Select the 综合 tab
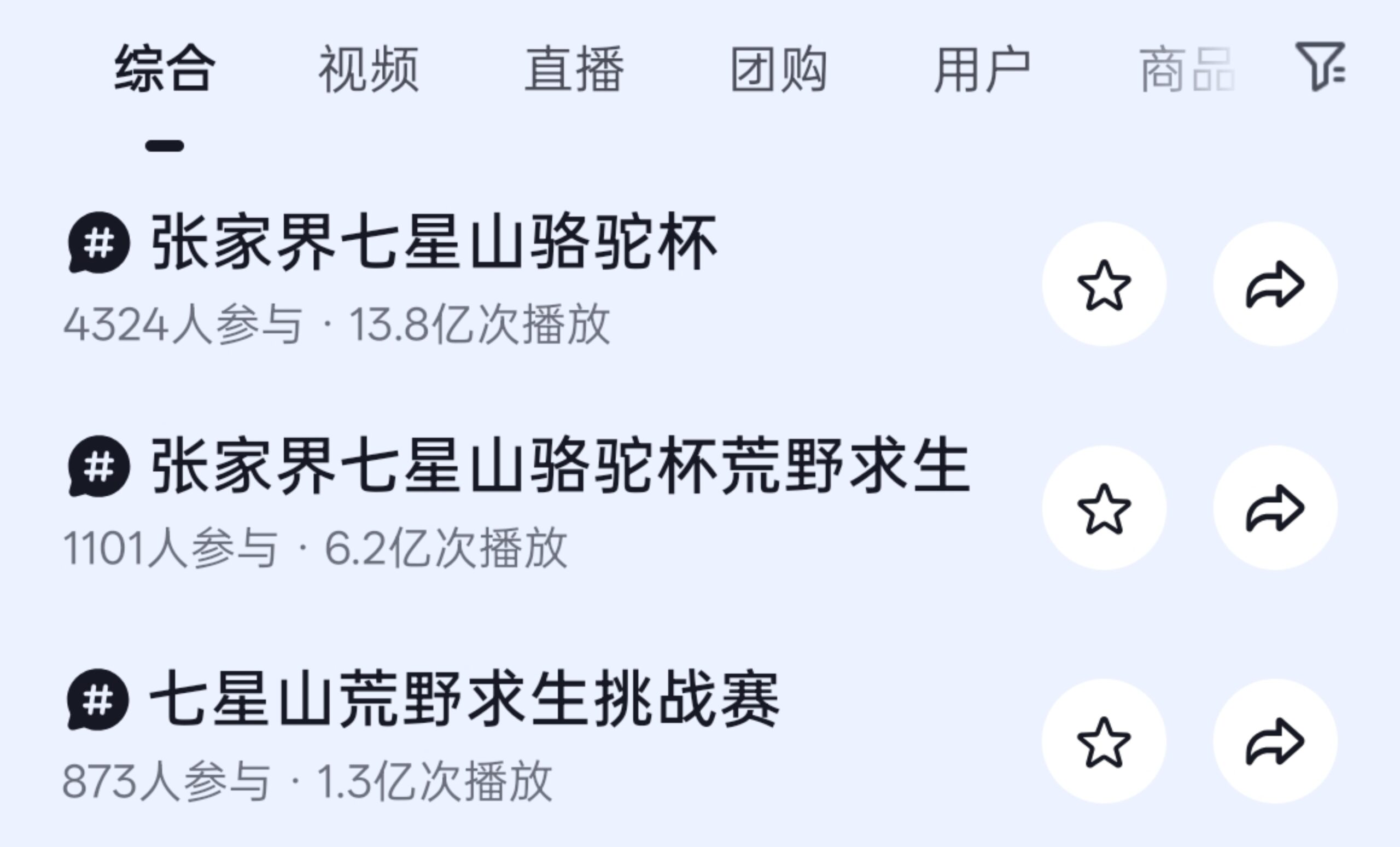 coord(165,69)
